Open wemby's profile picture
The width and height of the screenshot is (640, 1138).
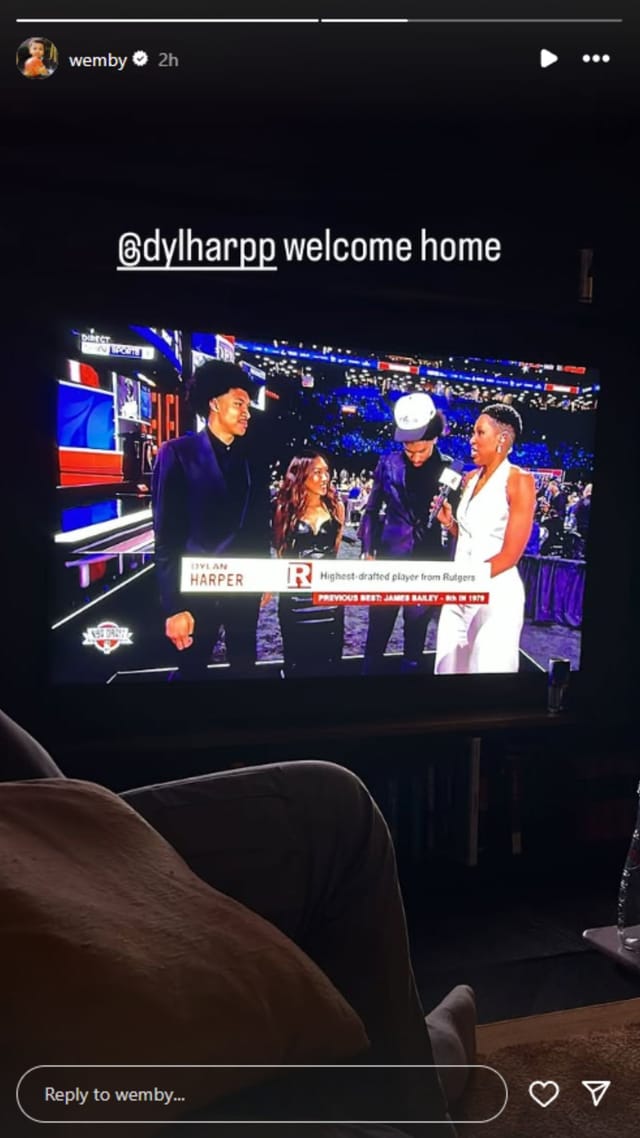click(37, 59)
